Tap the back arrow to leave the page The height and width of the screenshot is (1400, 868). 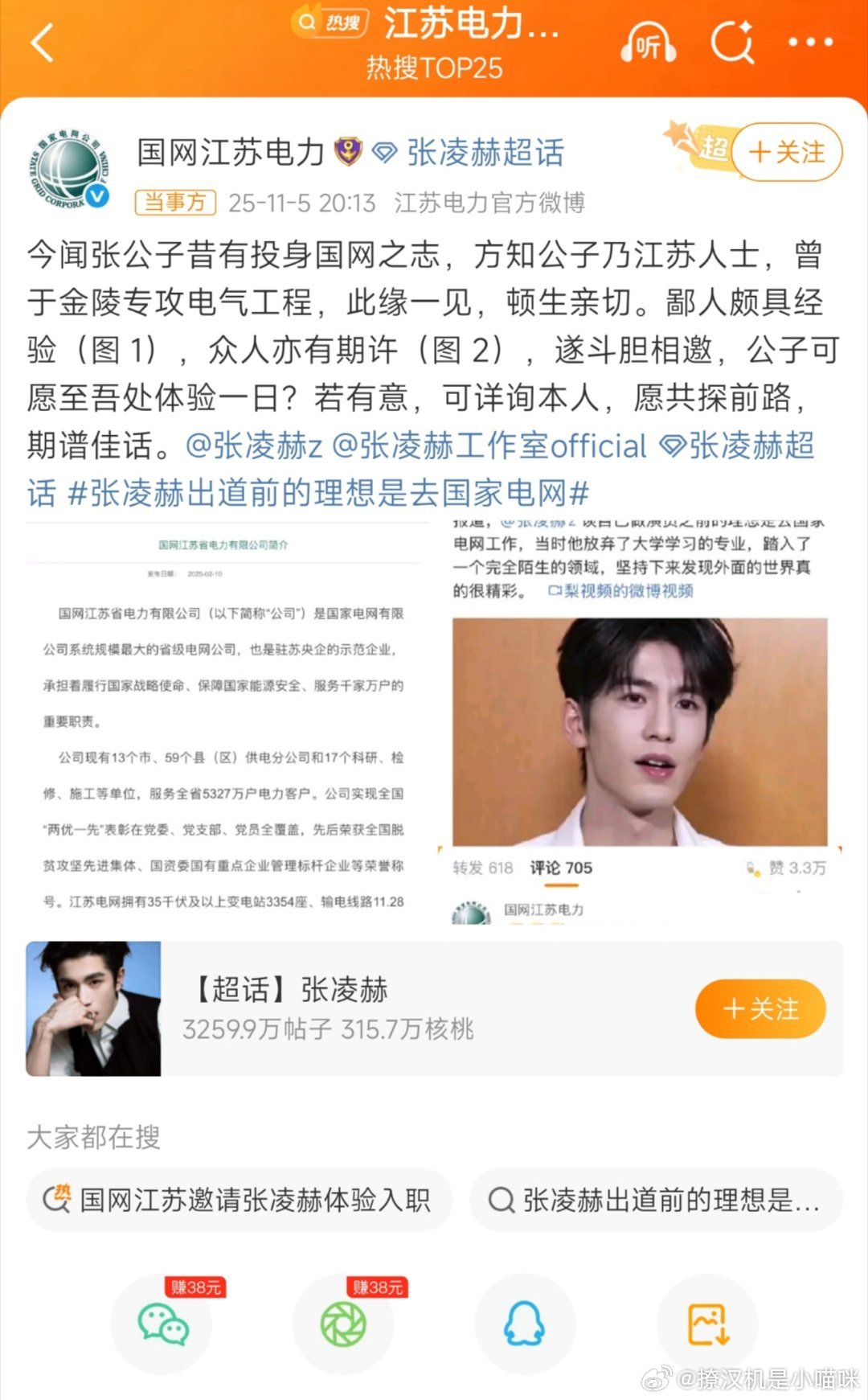41,41
